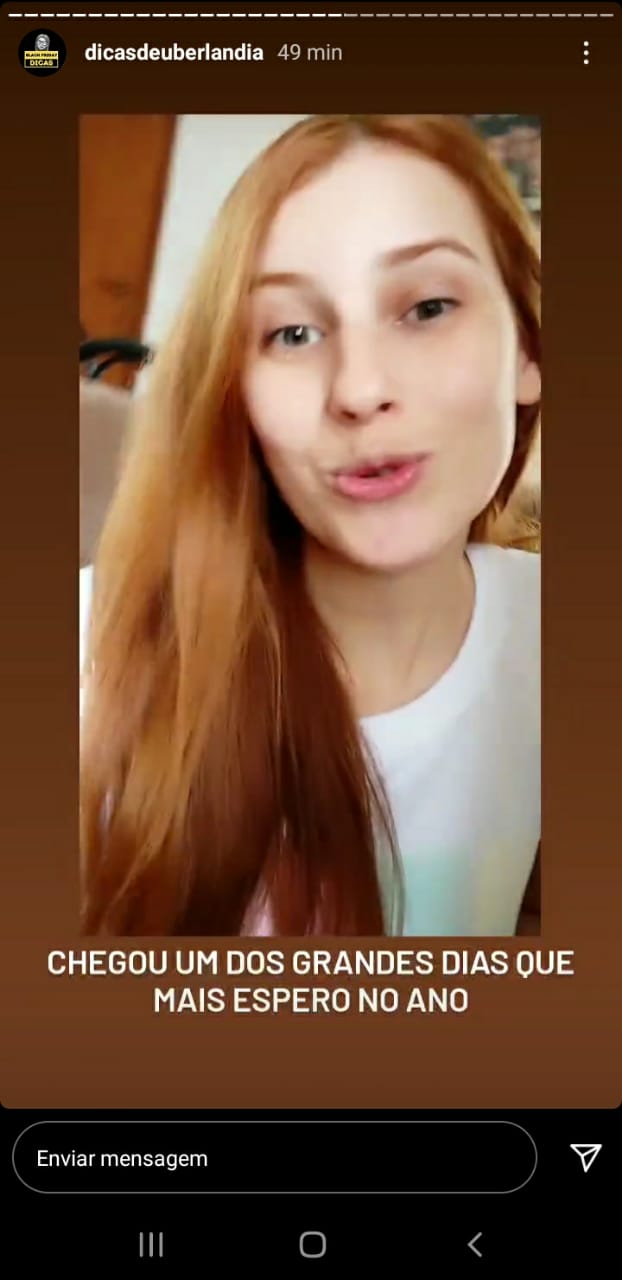
Task: Tap the dicasdeuberlandia username
Action: pyautogui.click(x=174, y=53)
